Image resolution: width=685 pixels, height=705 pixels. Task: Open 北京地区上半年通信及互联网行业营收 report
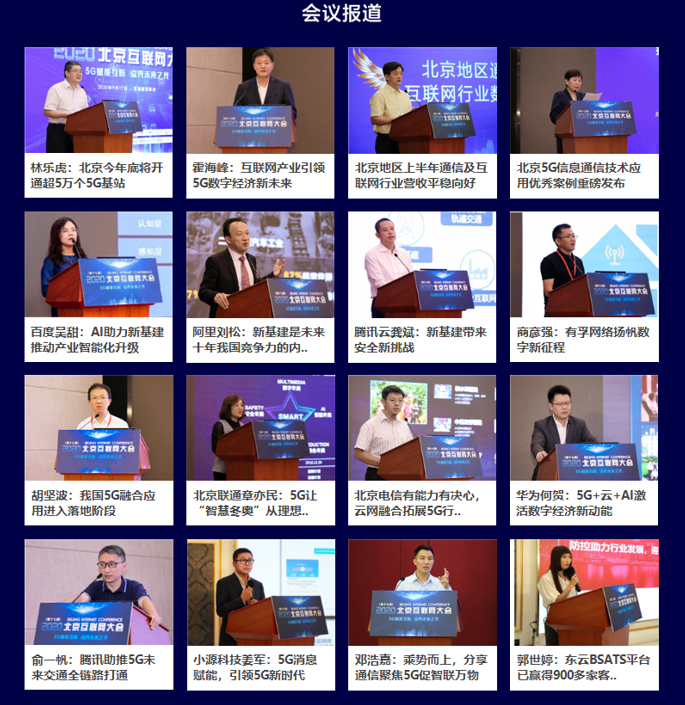click(x=422, y=175)
